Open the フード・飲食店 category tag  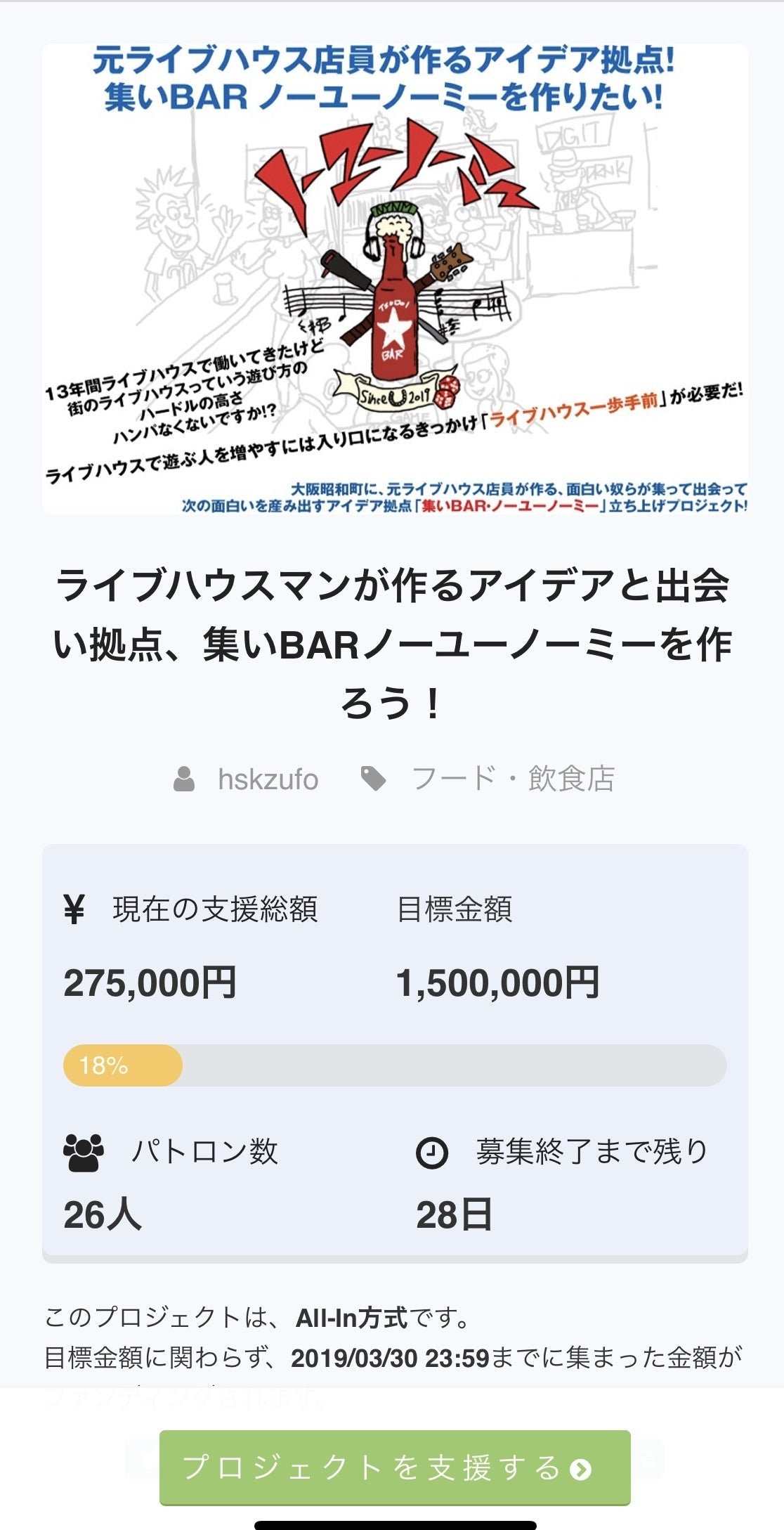click(512, 779)
